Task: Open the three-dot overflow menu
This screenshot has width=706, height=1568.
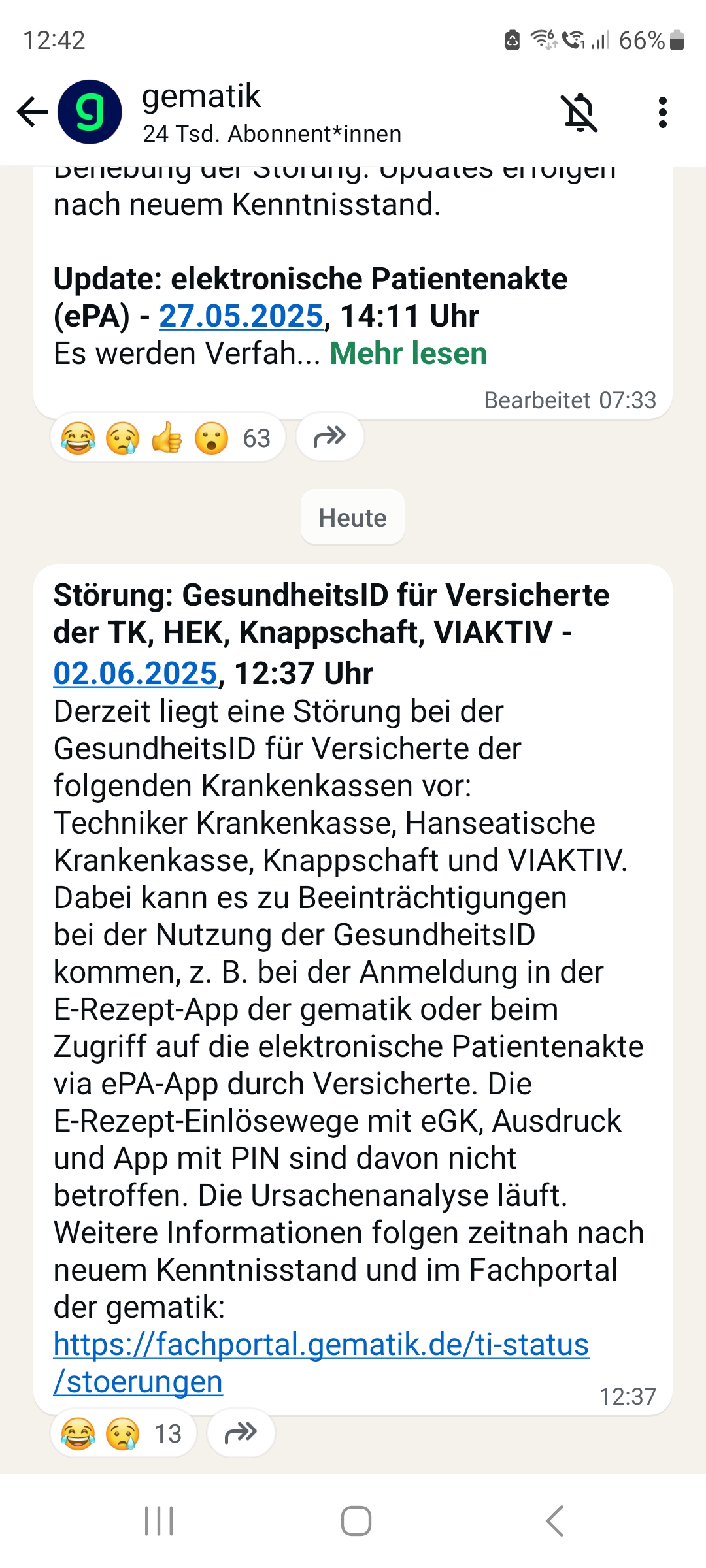Action: (x=663, y=112)
